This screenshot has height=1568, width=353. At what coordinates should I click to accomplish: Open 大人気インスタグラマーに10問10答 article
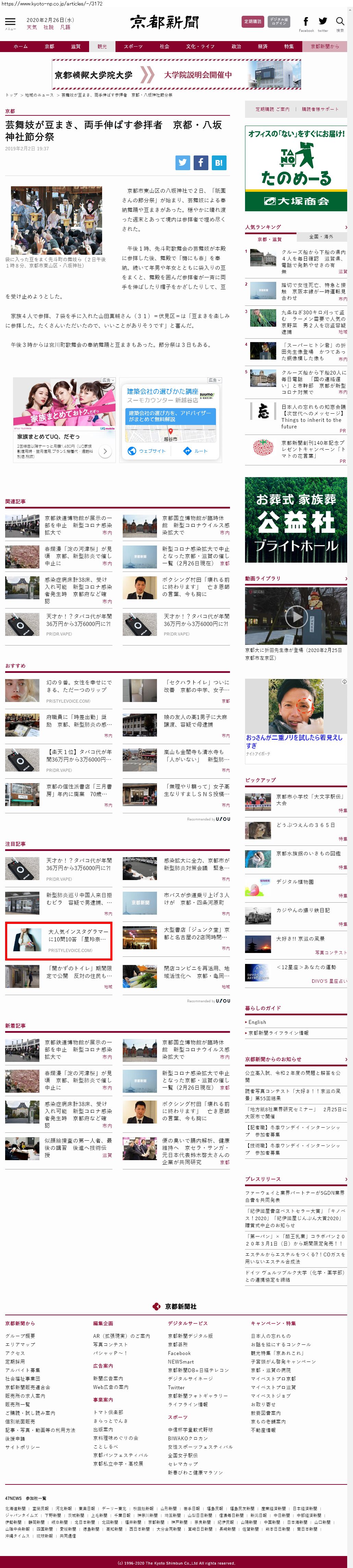coord(78,936)
